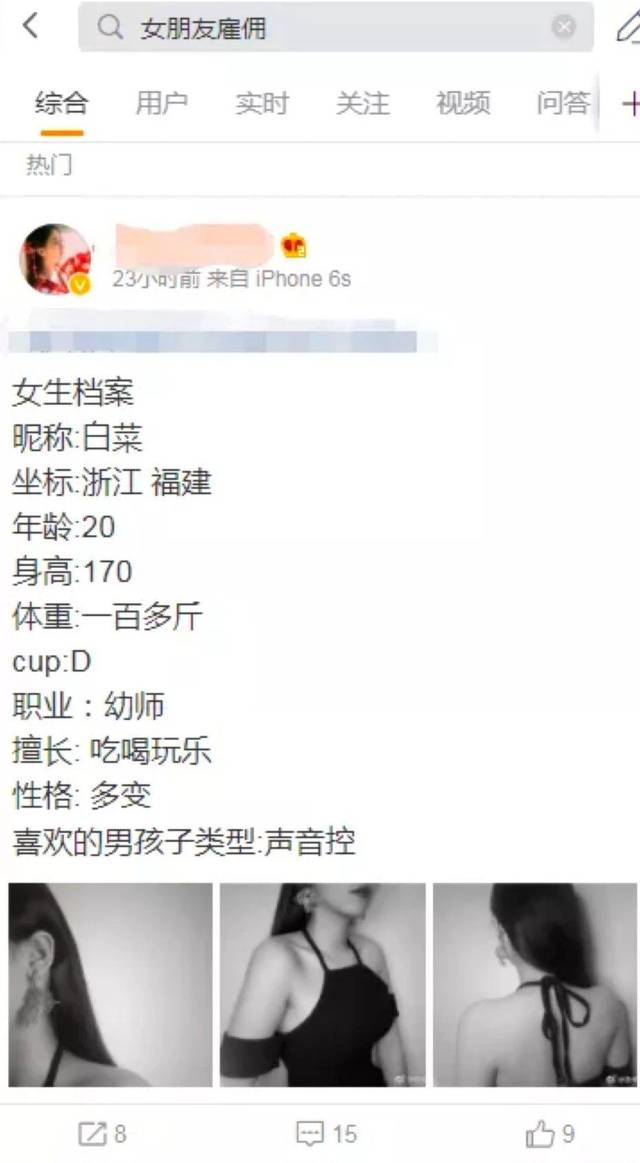Switch to the 视频 tab
The image size is (640, 1163).
coord(462,103)
